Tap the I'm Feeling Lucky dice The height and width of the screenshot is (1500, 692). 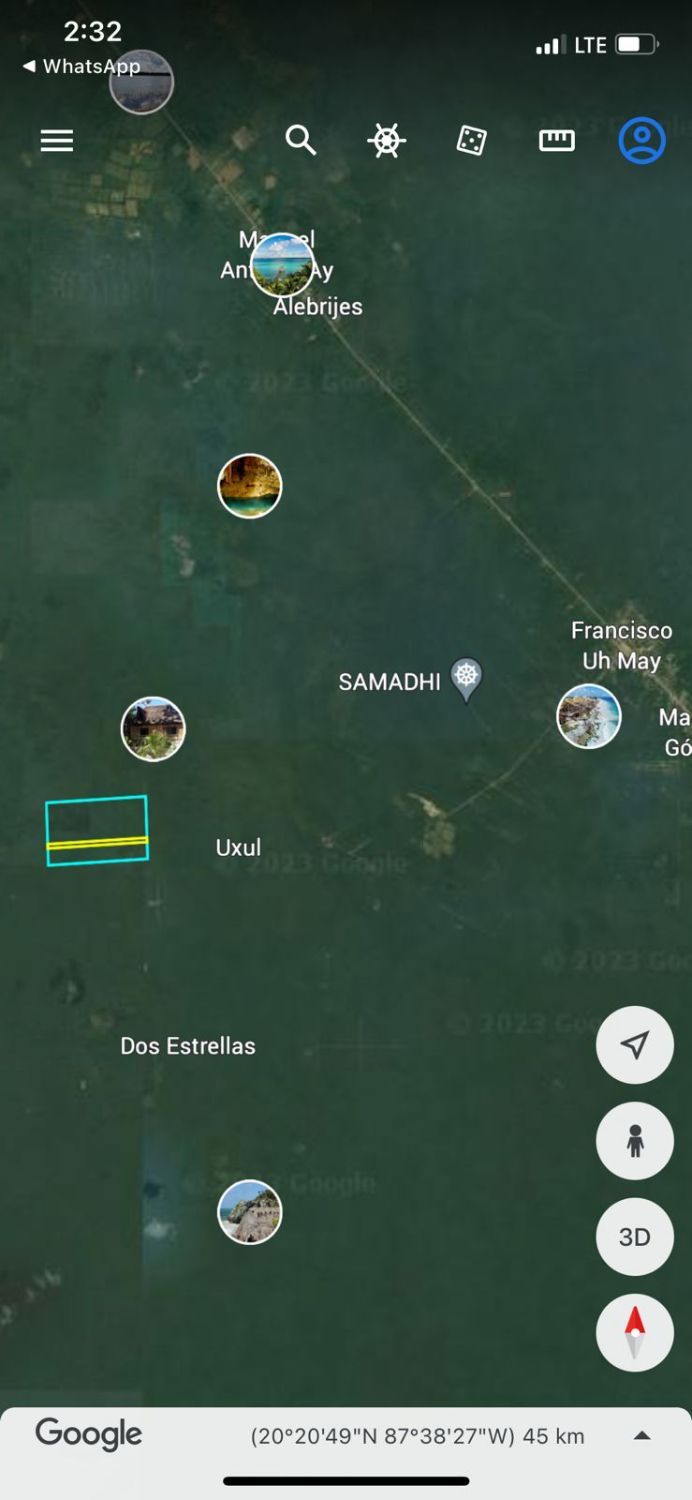pyautogui.click(x=471, y=140)
